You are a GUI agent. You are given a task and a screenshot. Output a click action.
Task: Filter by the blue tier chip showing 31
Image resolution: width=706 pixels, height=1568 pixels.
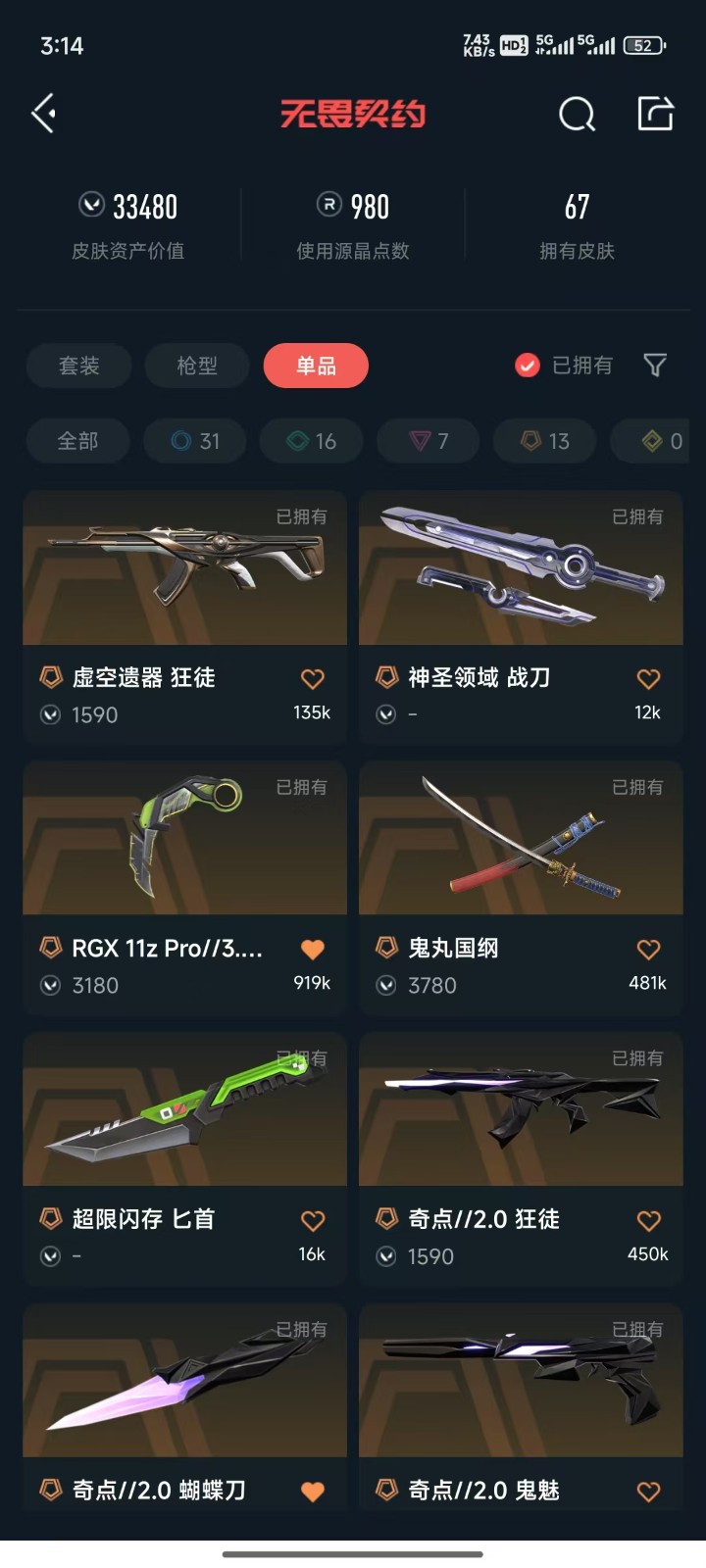195,441
